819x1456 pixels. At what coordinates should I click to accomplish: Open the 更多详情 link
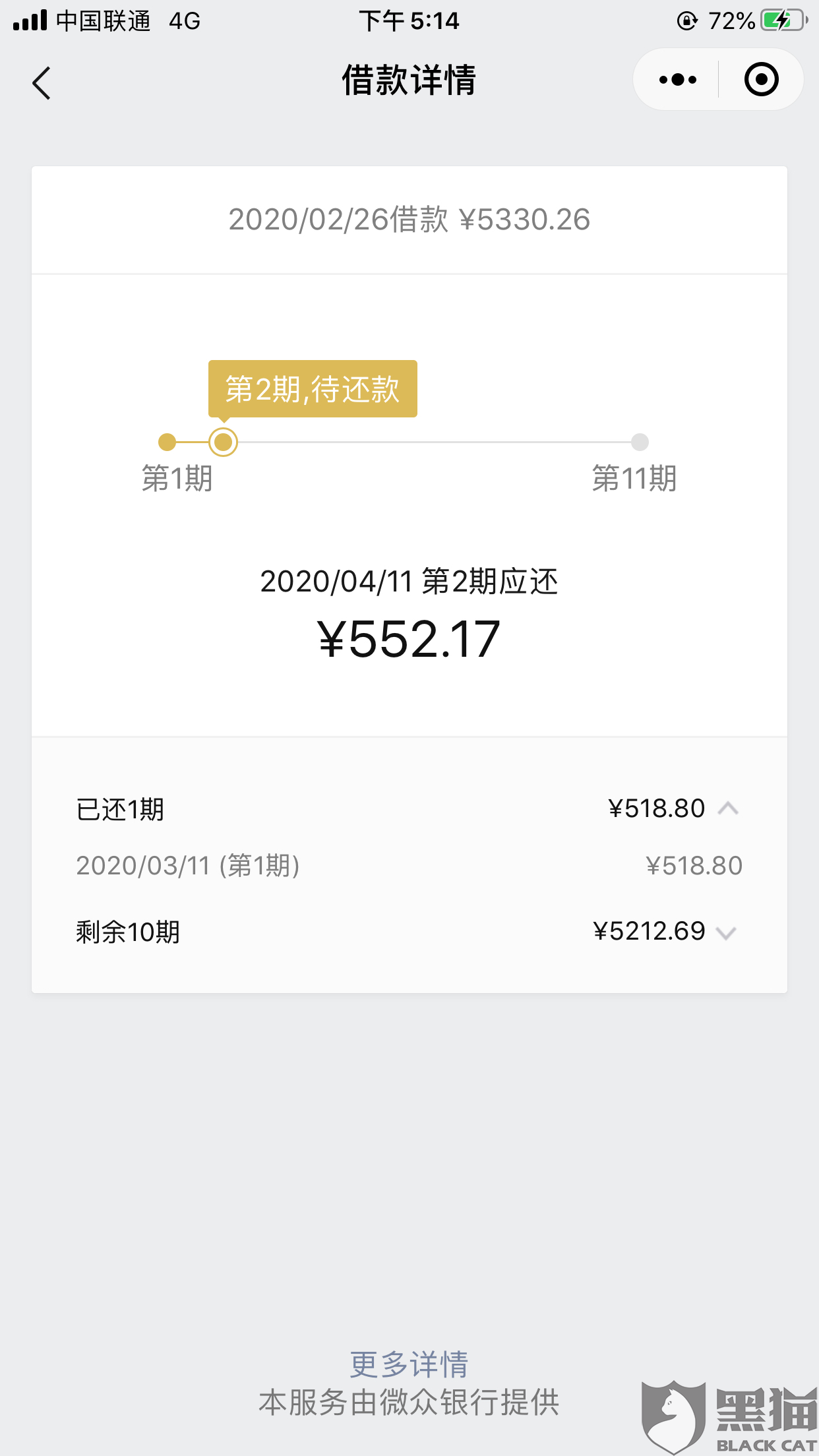click(409, 1364)
